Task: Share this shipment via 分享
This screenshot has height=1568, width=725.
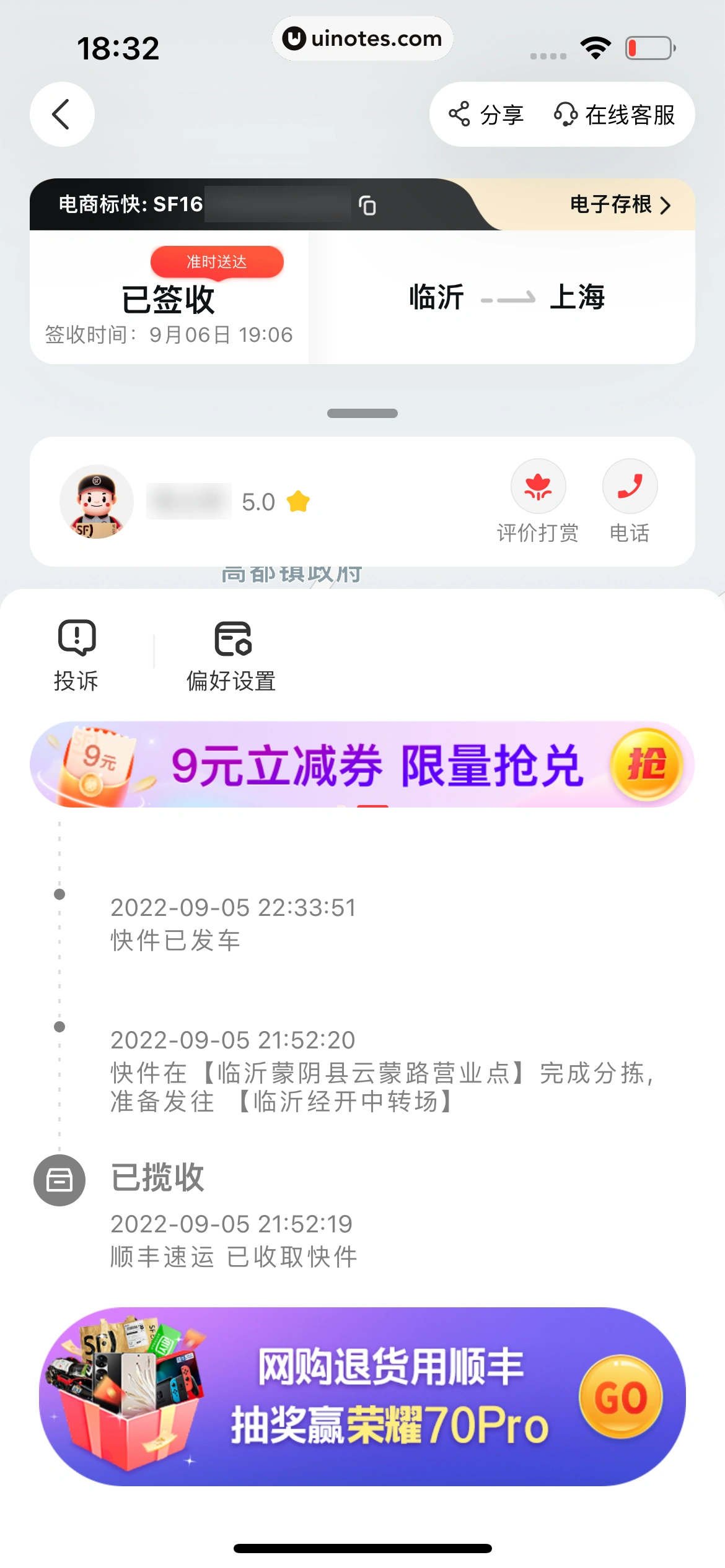Action: (486, 115)
